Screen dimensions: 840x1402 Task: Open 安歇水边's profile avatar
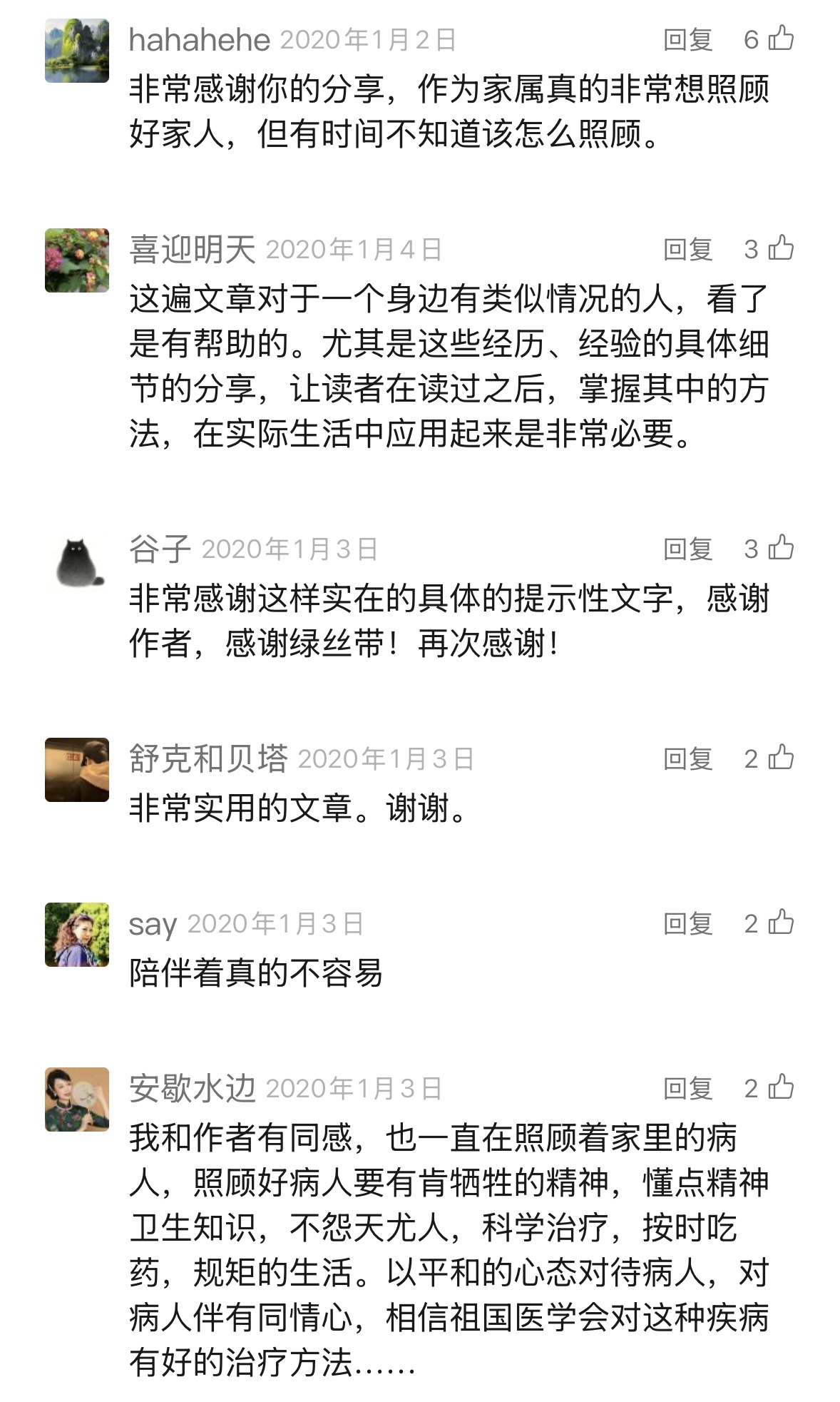(77, 1099)
